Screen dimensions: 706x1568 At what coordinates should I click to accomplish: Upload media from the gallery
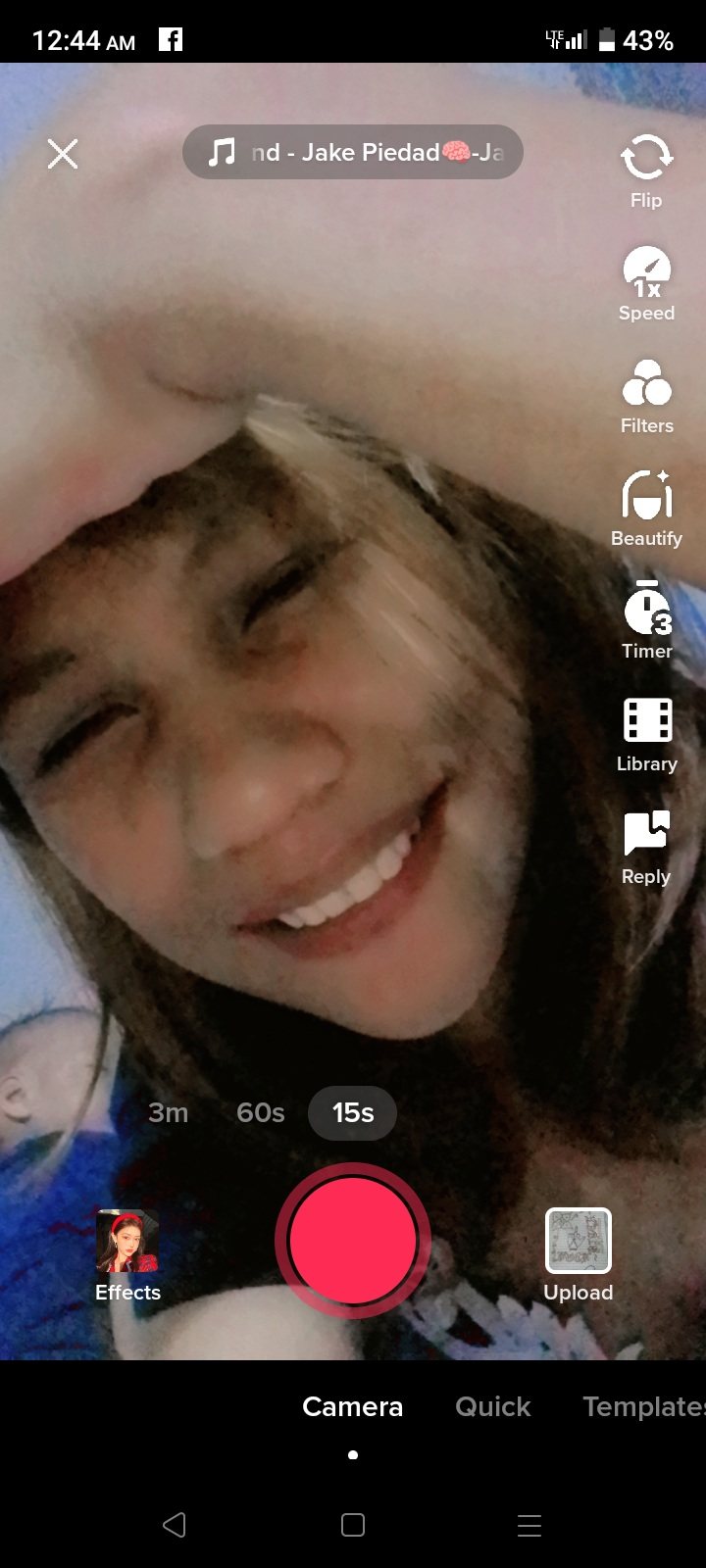click(x=579, y=1255)
